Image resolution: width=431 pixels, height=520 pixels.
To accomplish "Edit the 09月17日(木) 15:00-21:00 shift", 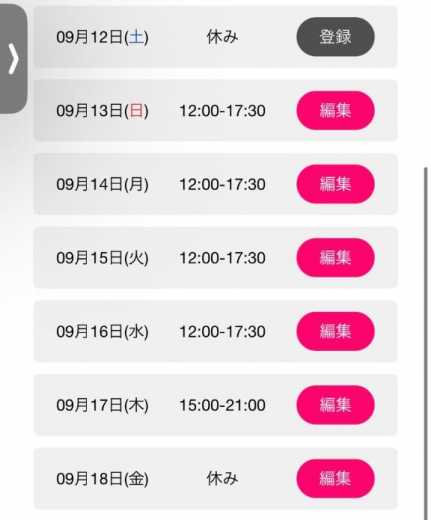I will click(335, 405).
